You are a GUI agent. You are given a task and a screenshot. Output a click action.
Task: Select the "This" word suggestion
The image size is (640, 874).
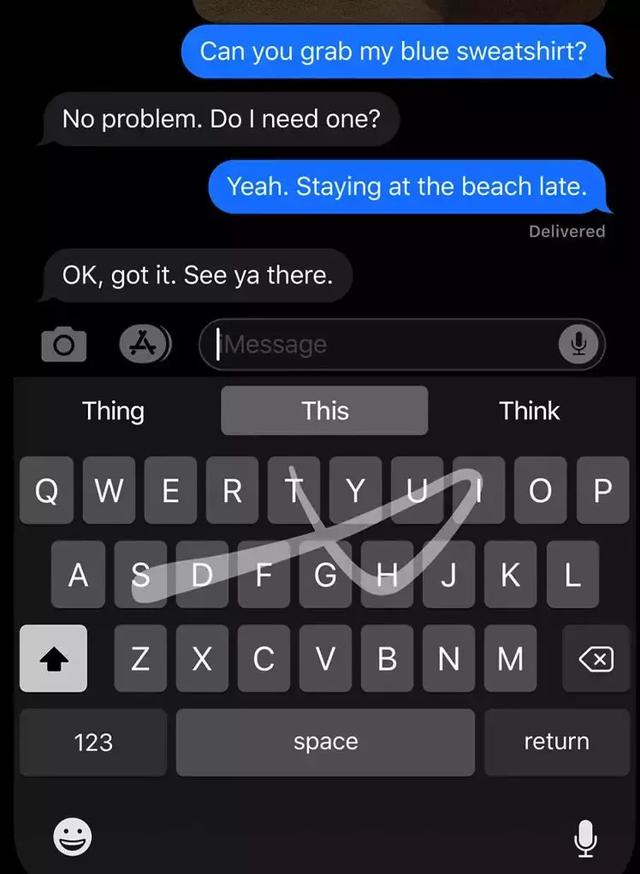point(325,411)
